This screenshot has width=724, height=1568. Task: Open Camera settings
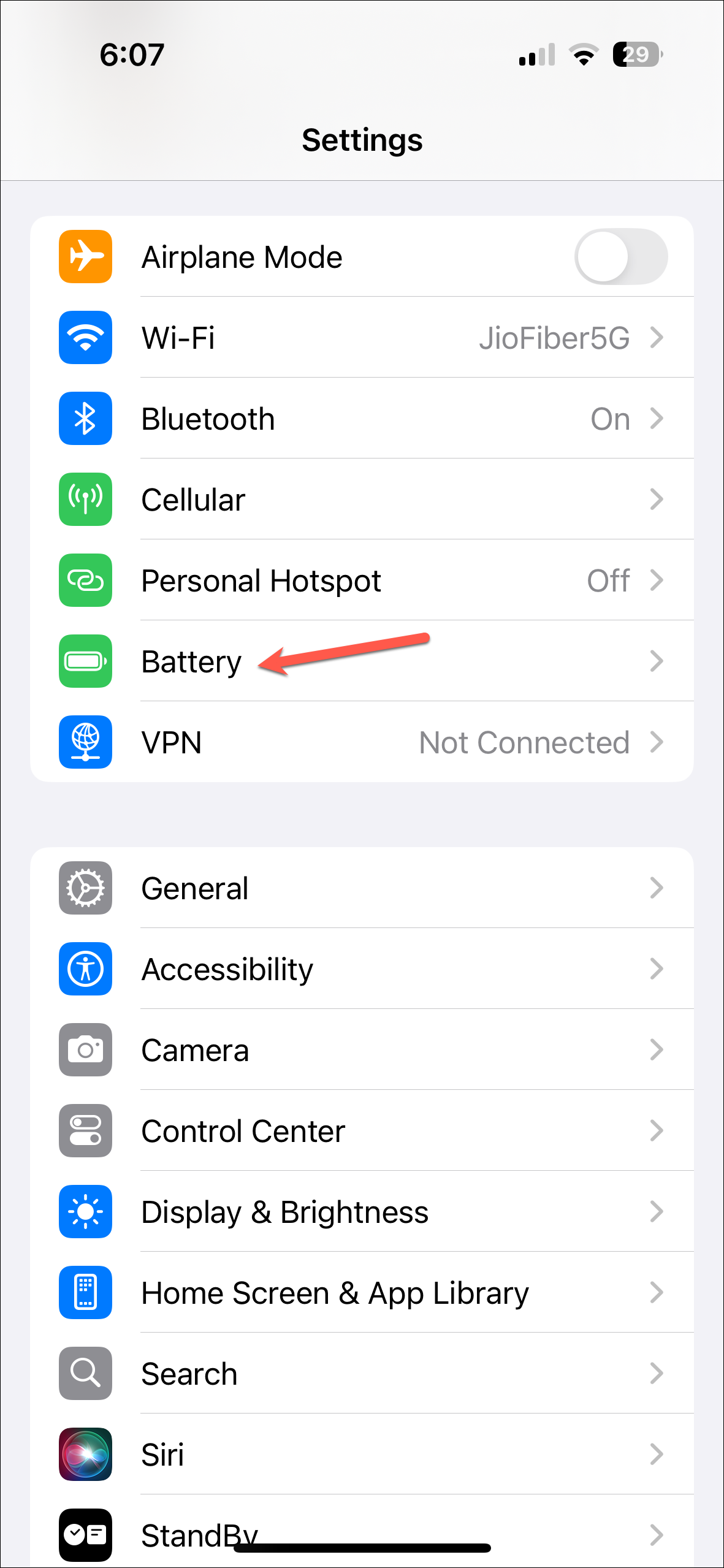pyautogui.click(x=362, y=1049)
